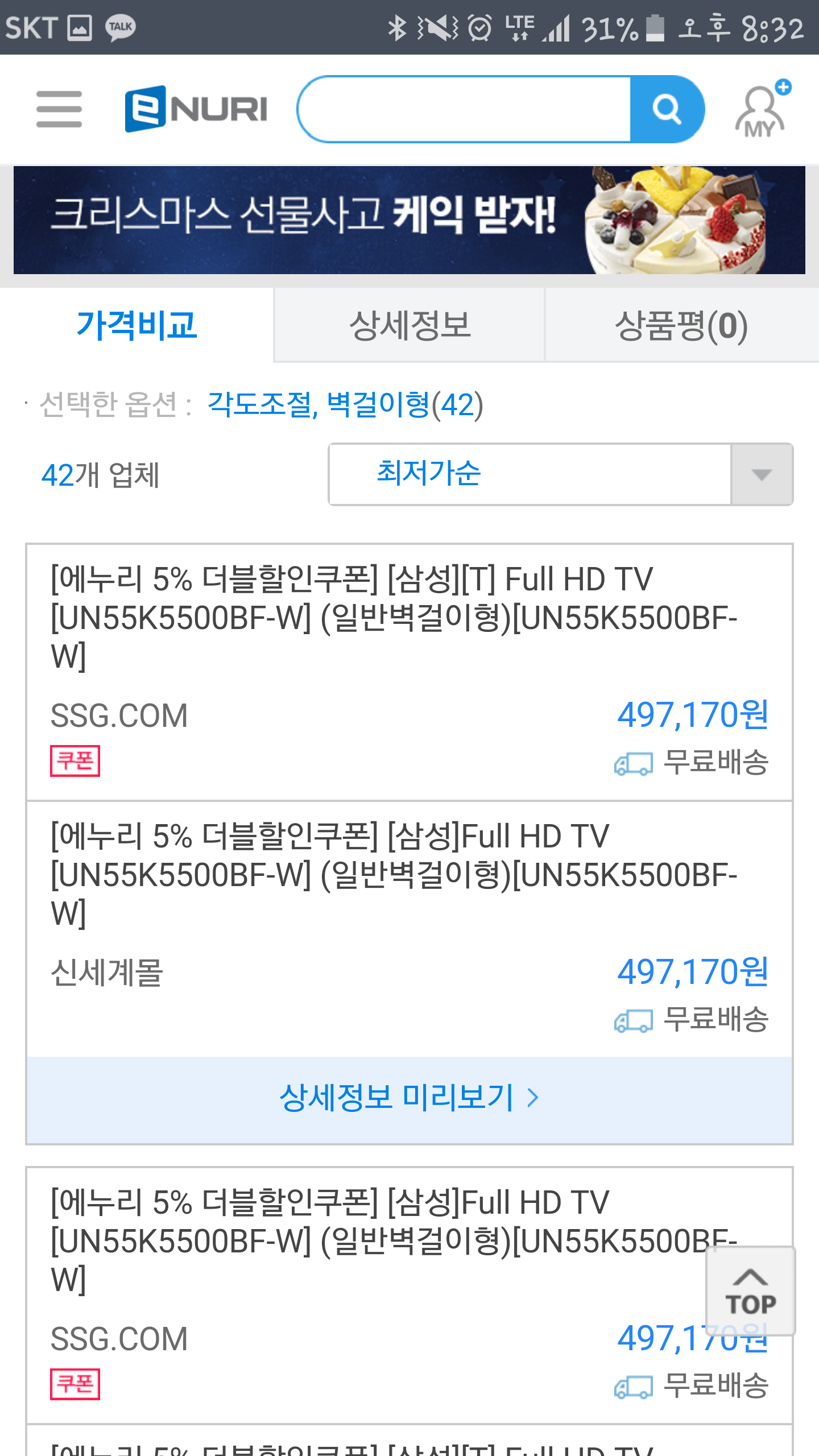The width and height of the screenshot is (819, 1456).
Task: Jump back using the TOP button
Action: (750, 1291)
